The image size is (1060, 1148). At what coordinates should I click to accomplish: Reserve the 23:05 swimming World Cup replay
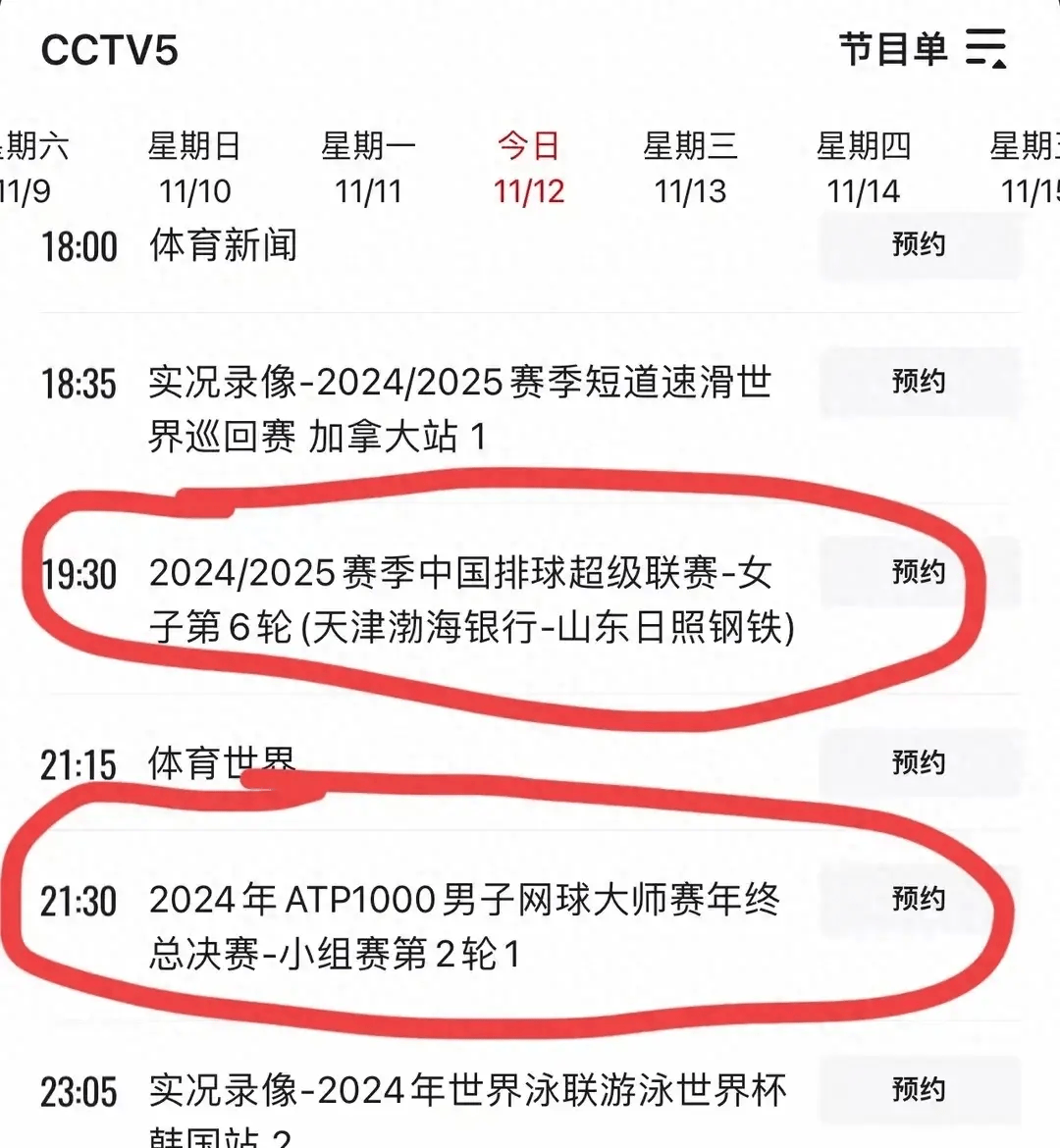coord(919,1089)
